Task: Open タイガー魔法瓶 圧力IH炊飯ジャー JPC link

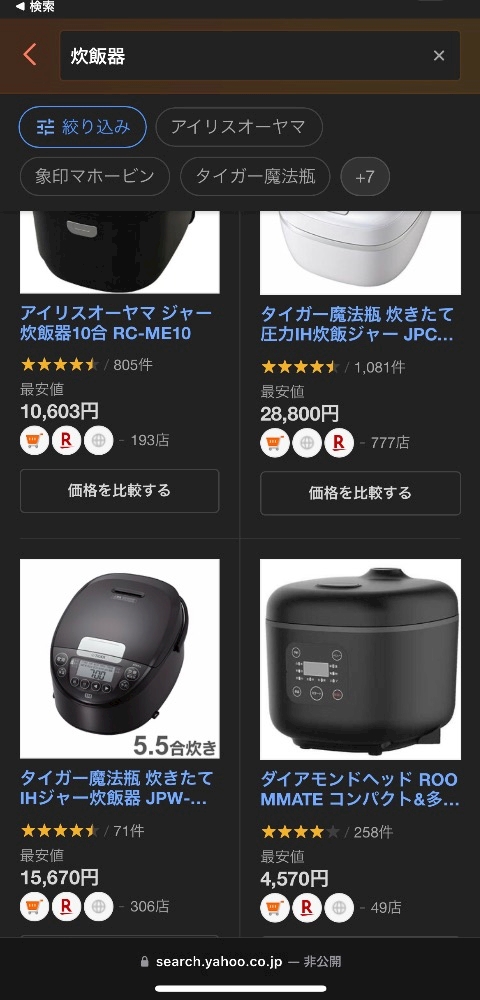Action: (x=359, y=324)
